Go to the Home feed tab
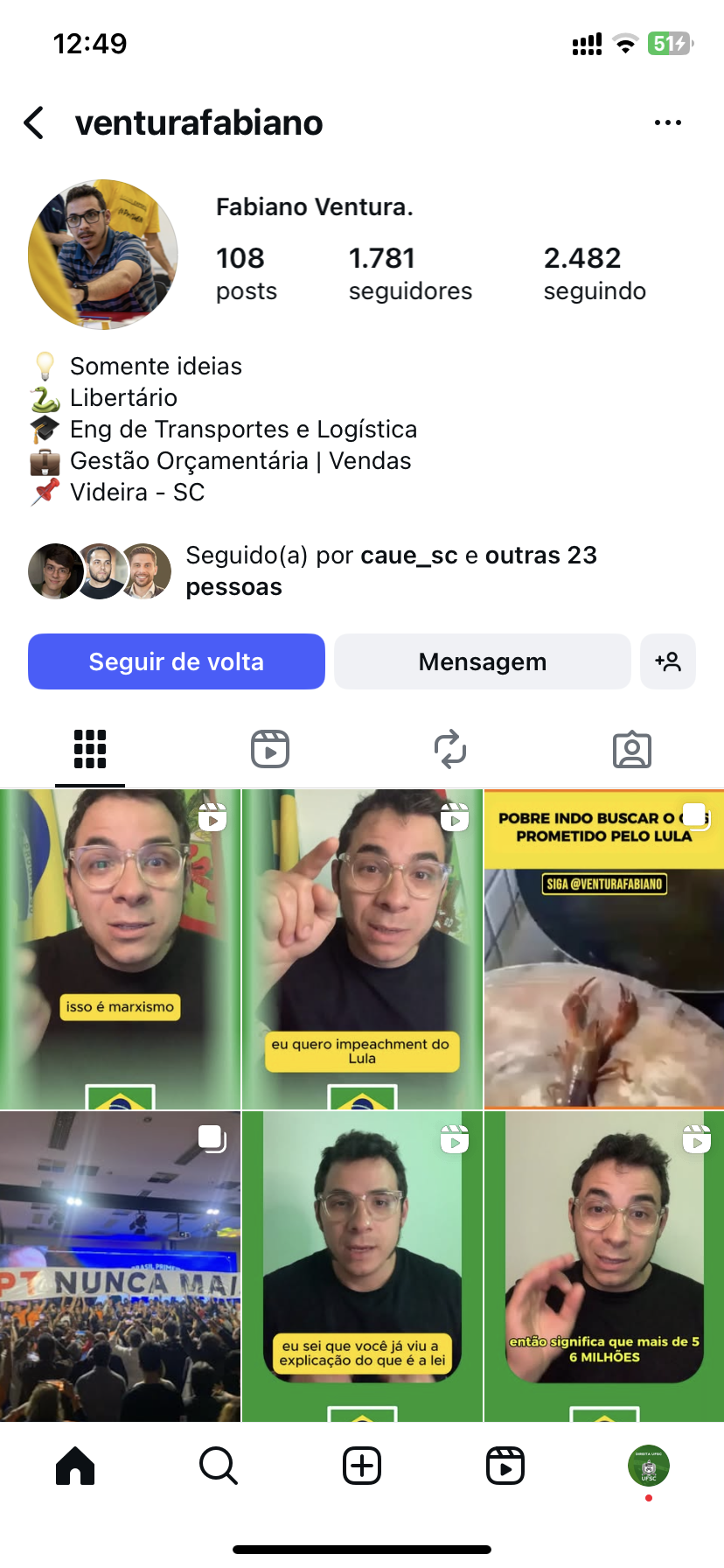 (x=75, y=1466)
